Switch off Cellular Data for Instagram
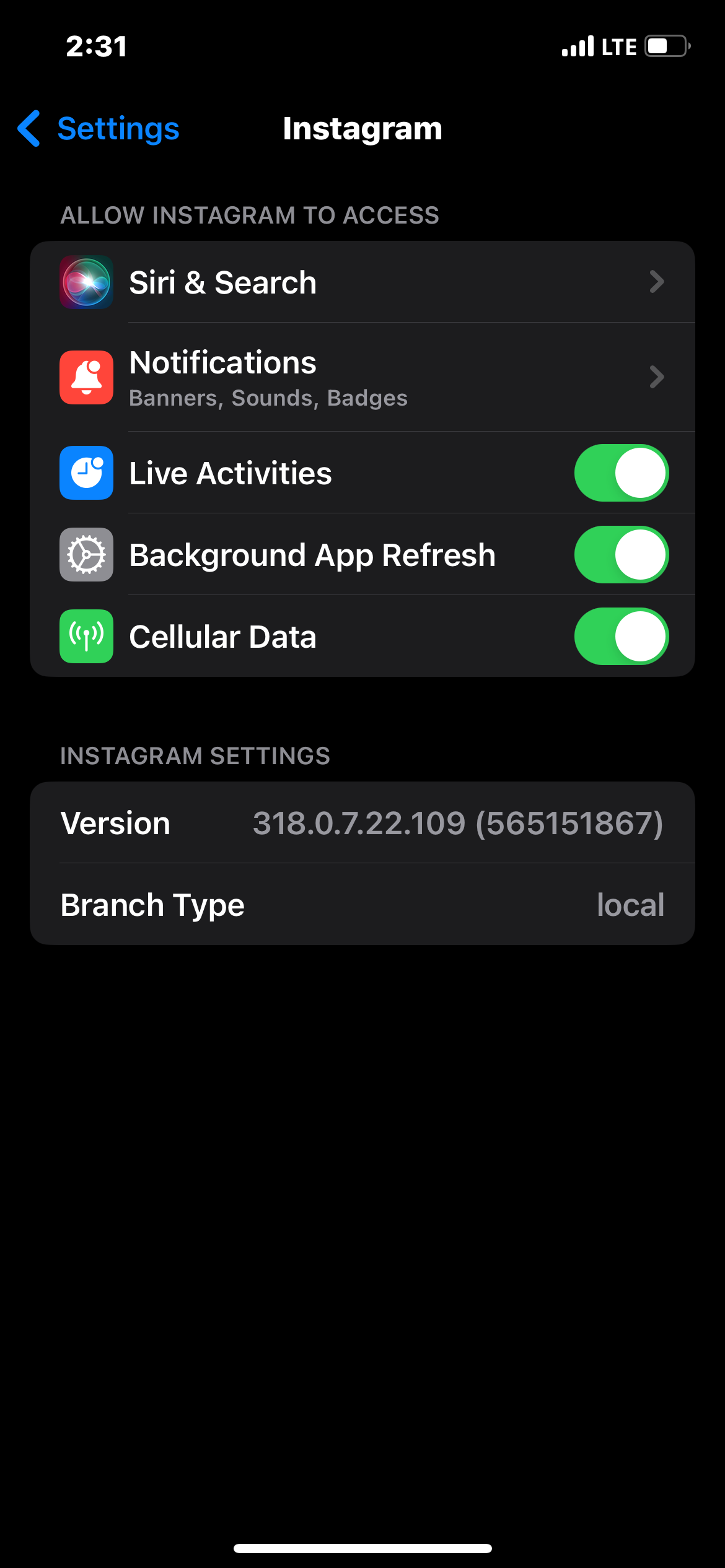725x1568 pixels. (621, 637)
